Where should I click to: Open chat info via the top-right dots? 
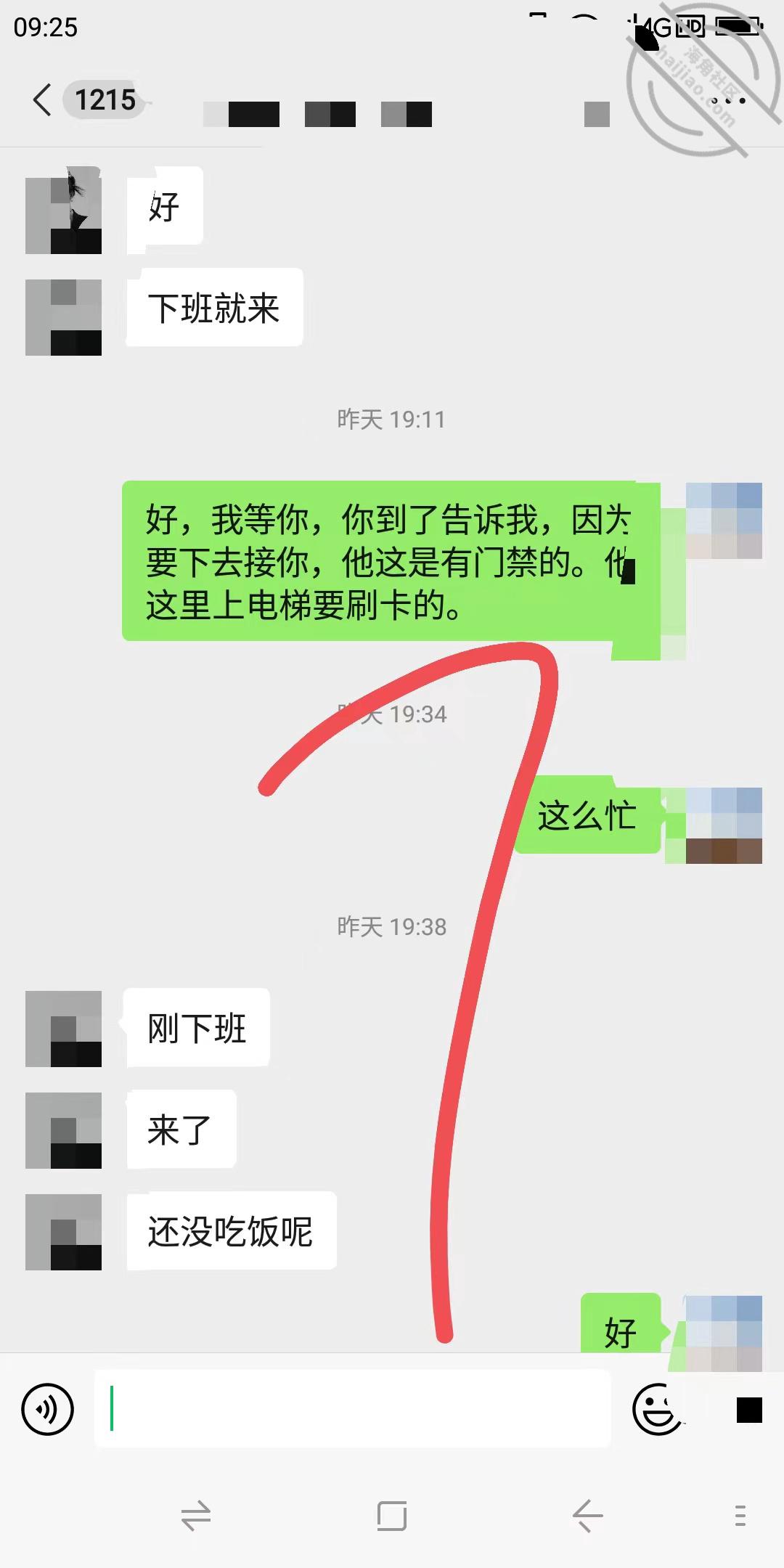point(728,101)
